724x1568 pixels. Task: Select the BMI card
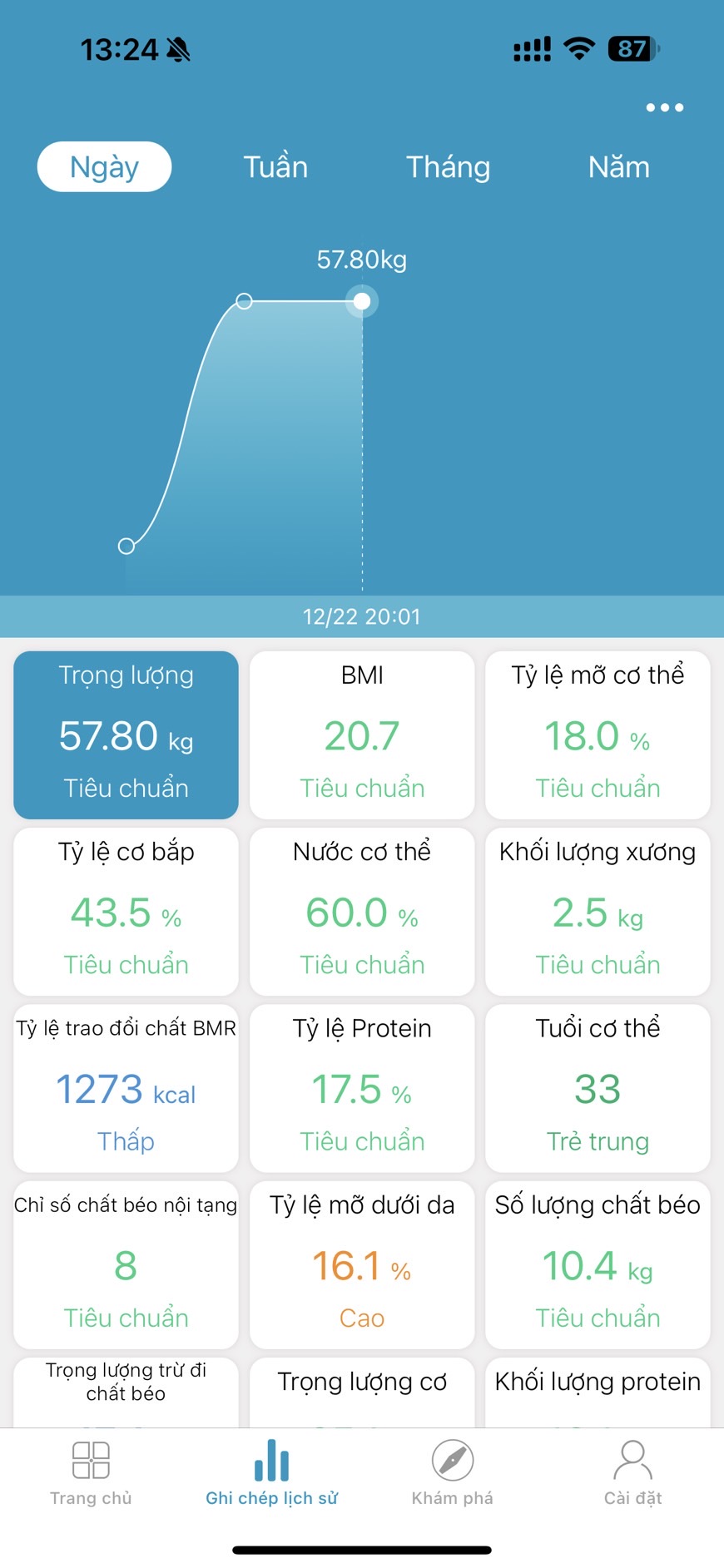tap(362, 735)
